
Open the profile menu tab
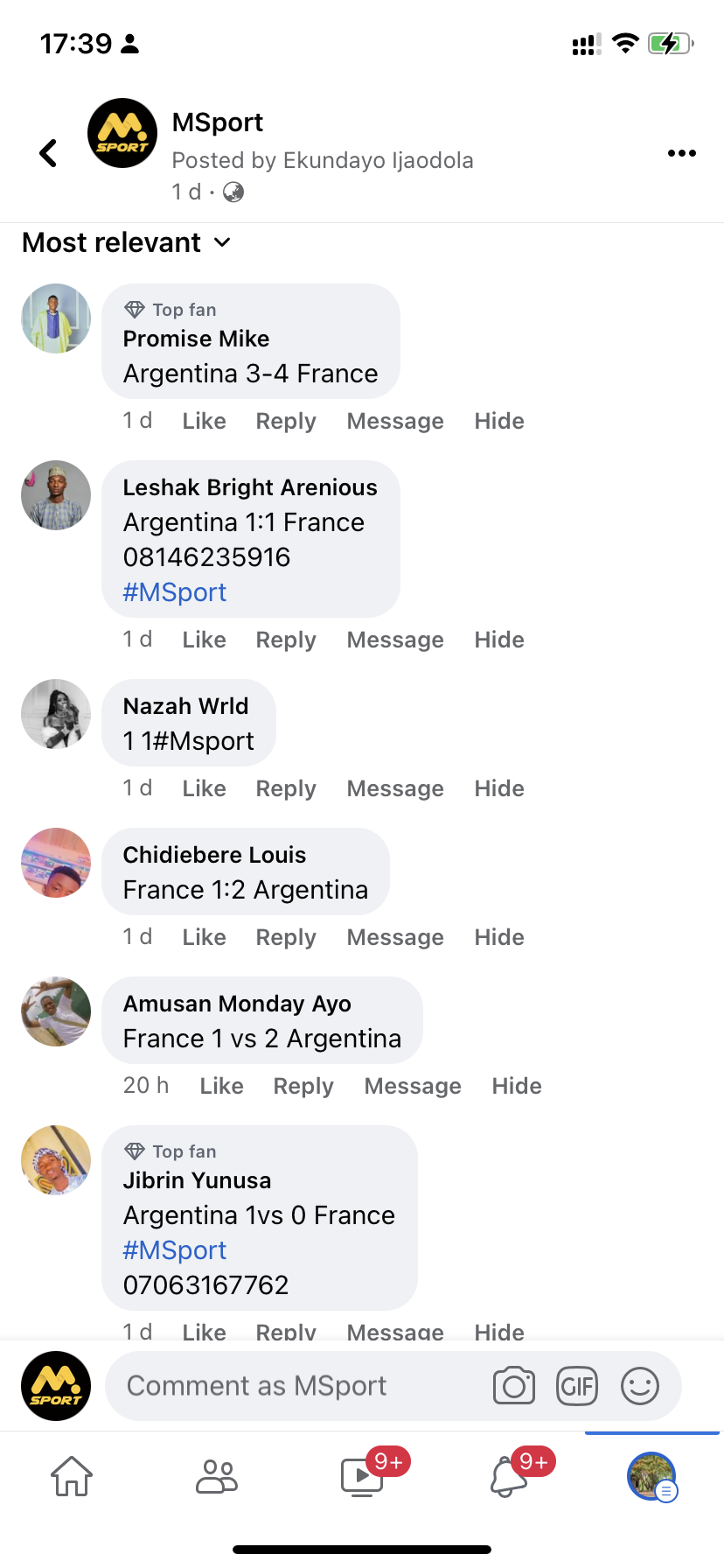pos(651,1477)
